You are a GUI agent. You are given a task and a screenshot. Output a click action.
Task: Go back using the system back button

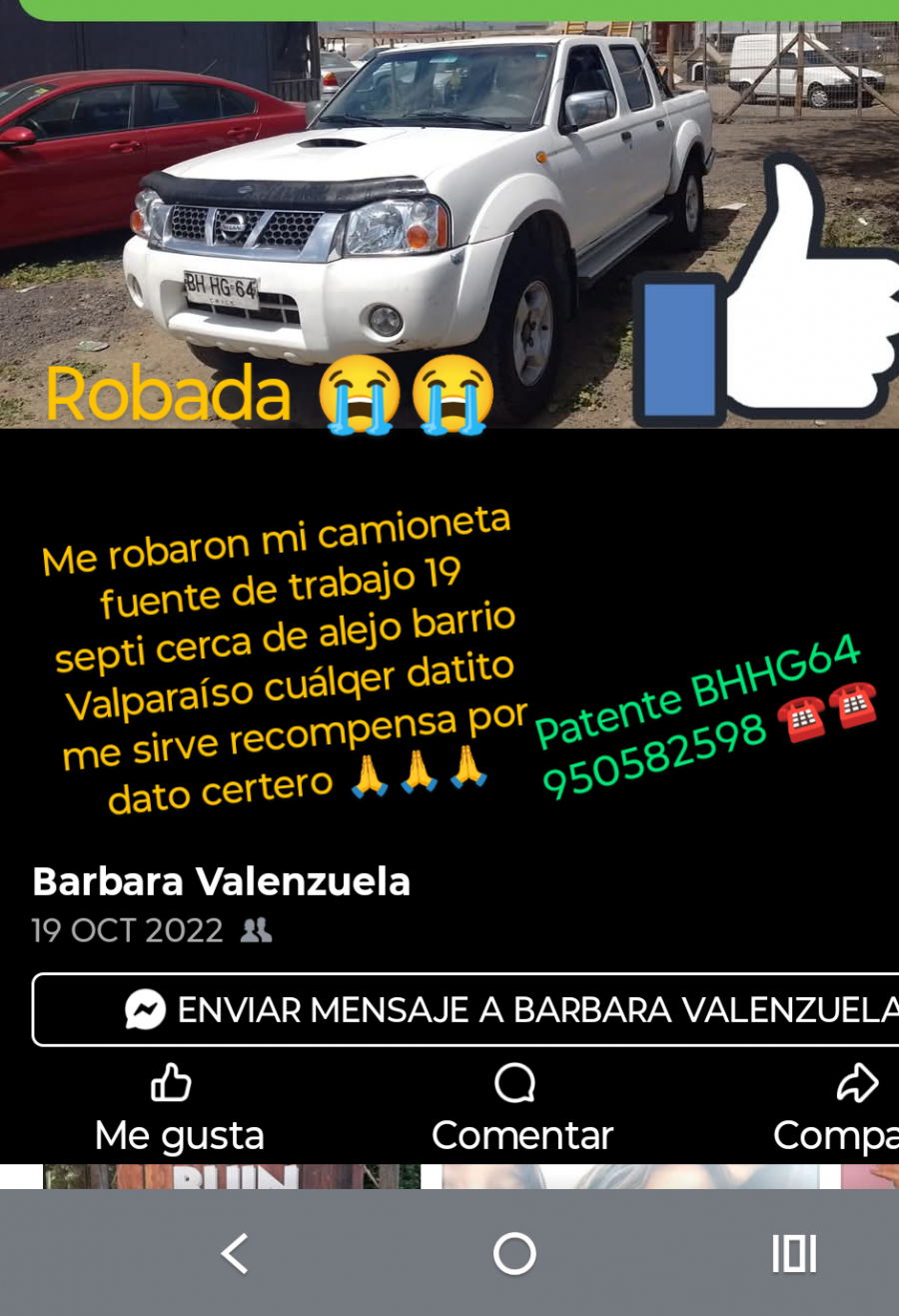(x=235, y=1253)
